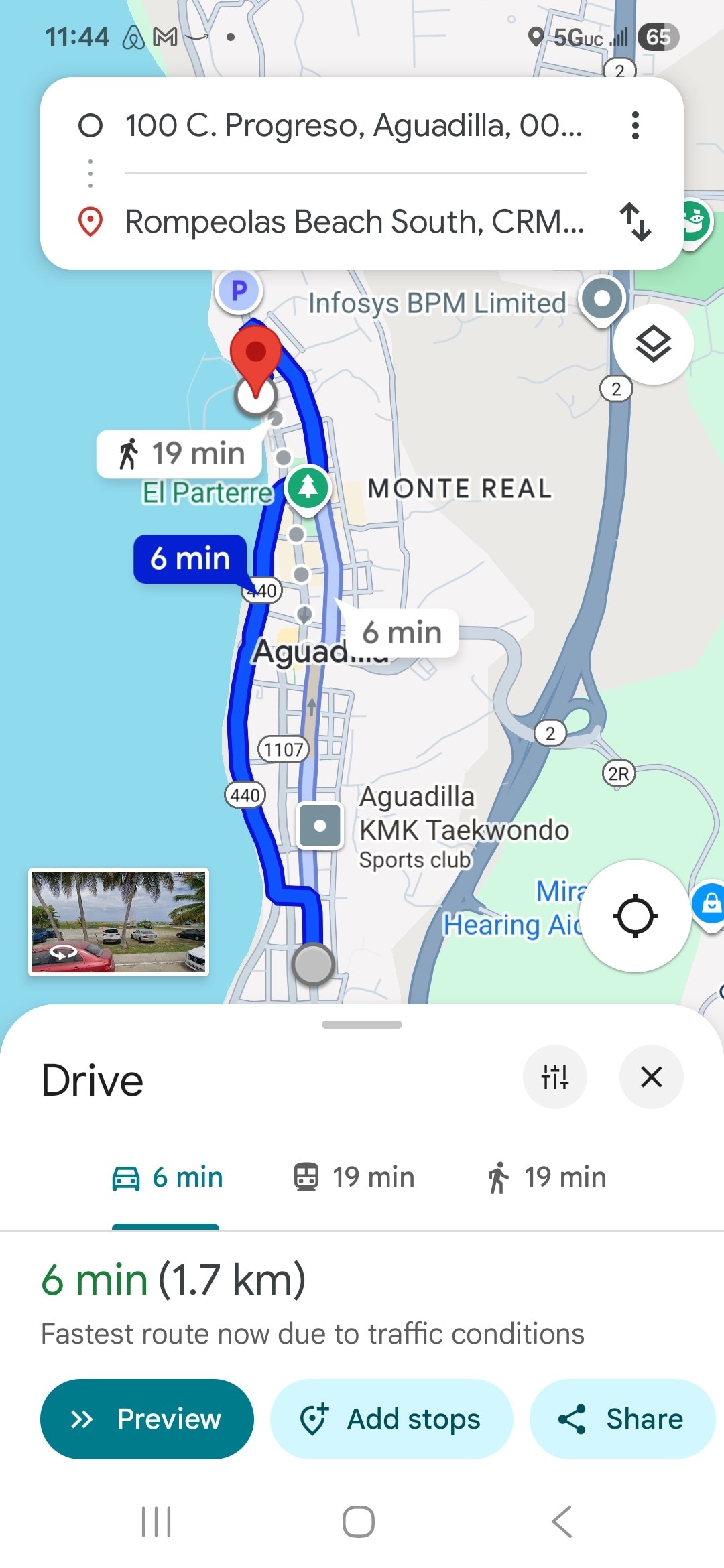Viewport: 724px width, 1568px height.
Task: Select the driving 6 min tab
Action: (167, 1177)
